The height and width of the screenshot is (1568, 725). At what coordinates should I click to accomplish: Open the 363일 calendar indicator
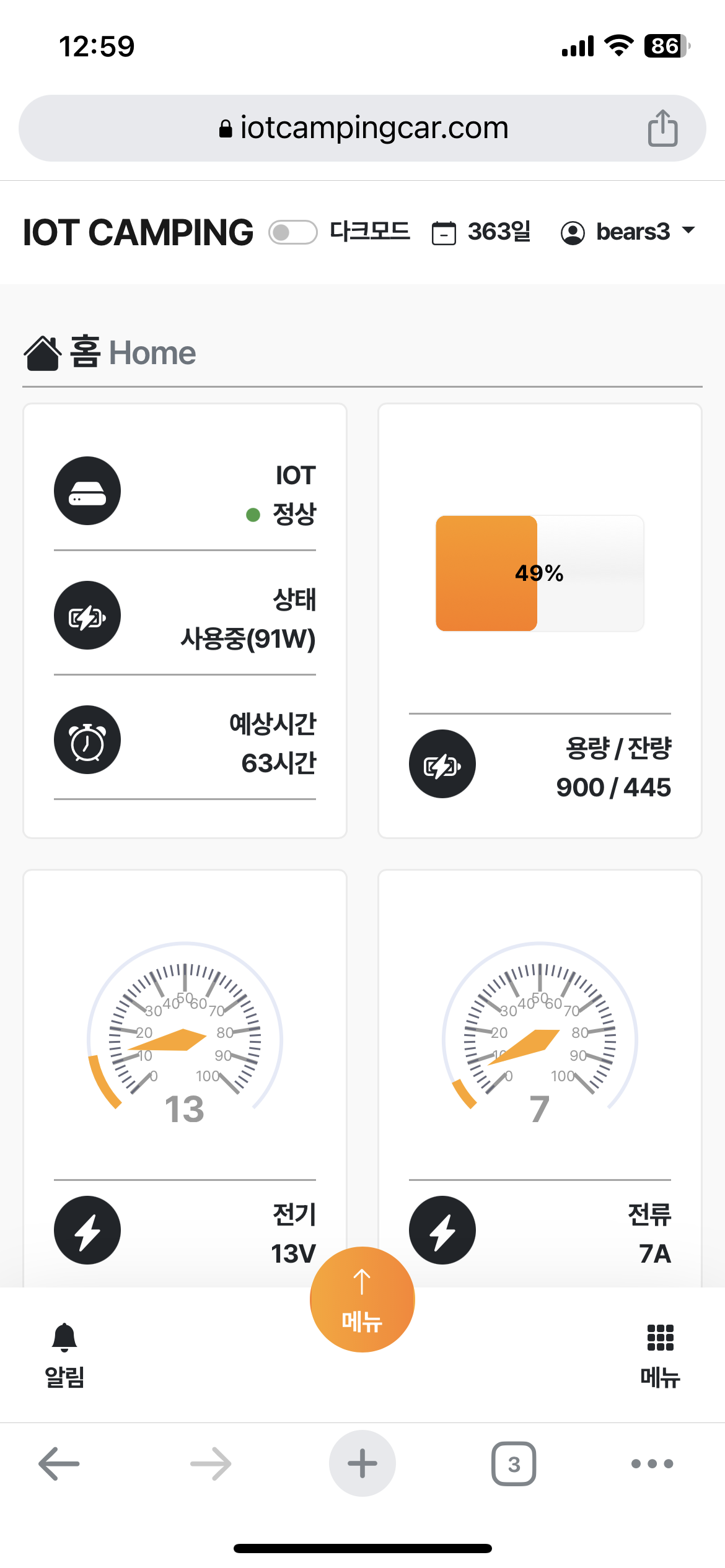(x=481, y=232)
